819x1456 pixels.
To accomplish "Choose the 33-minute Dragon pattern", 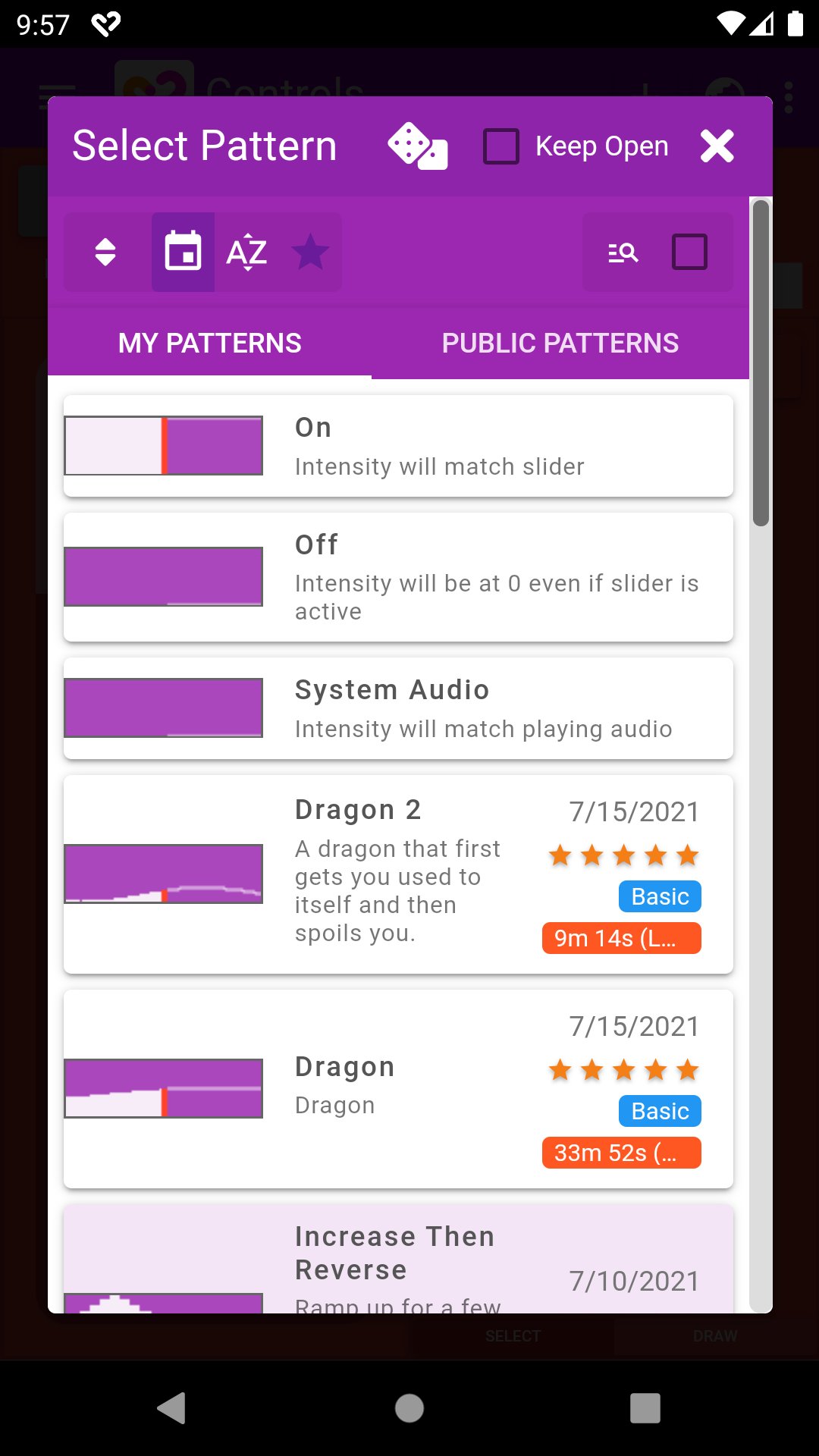I will pos(398,1088).
